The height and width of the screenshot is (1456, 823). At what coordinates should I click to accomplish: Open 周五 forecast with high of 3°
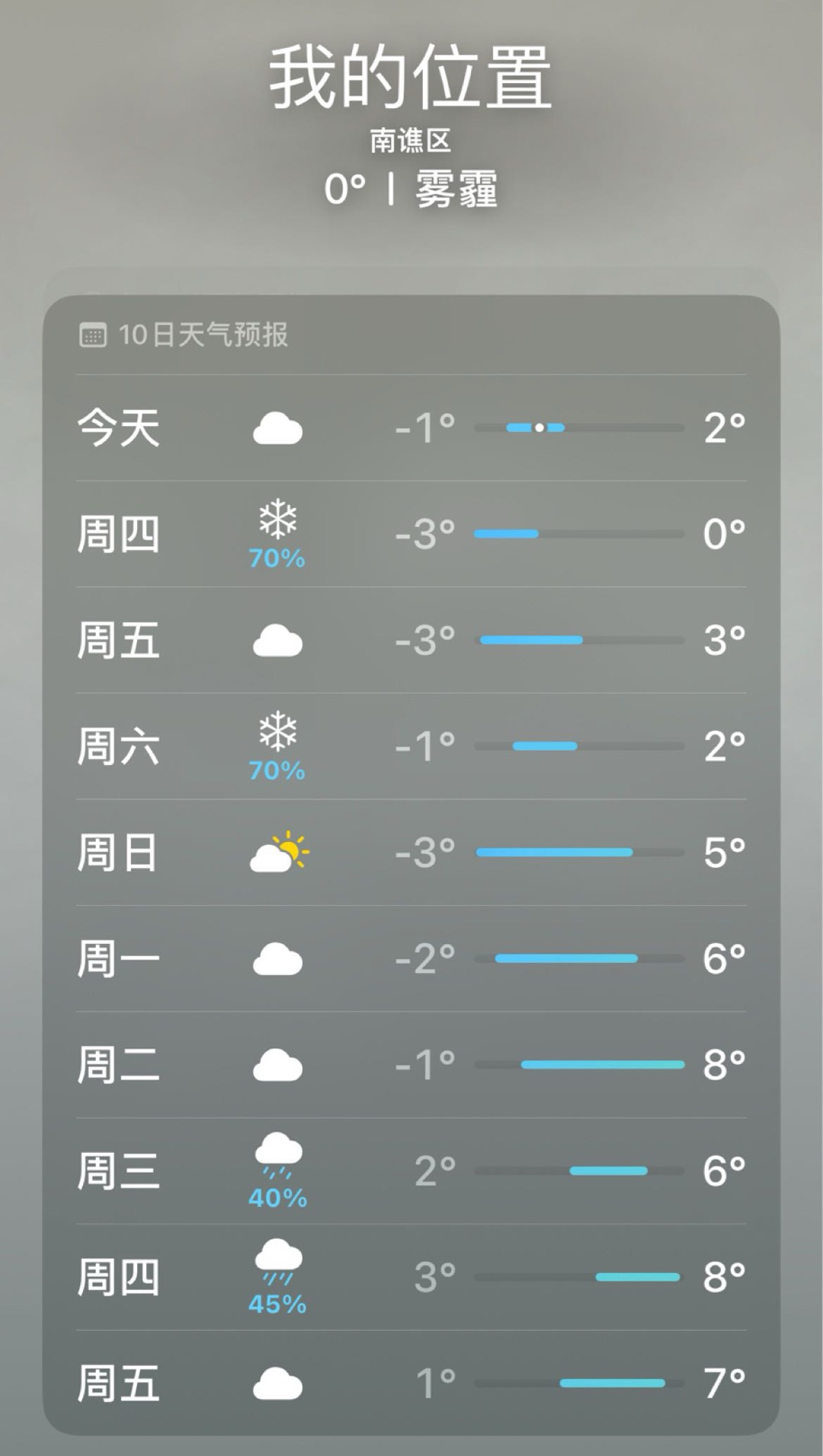point(411,640)
